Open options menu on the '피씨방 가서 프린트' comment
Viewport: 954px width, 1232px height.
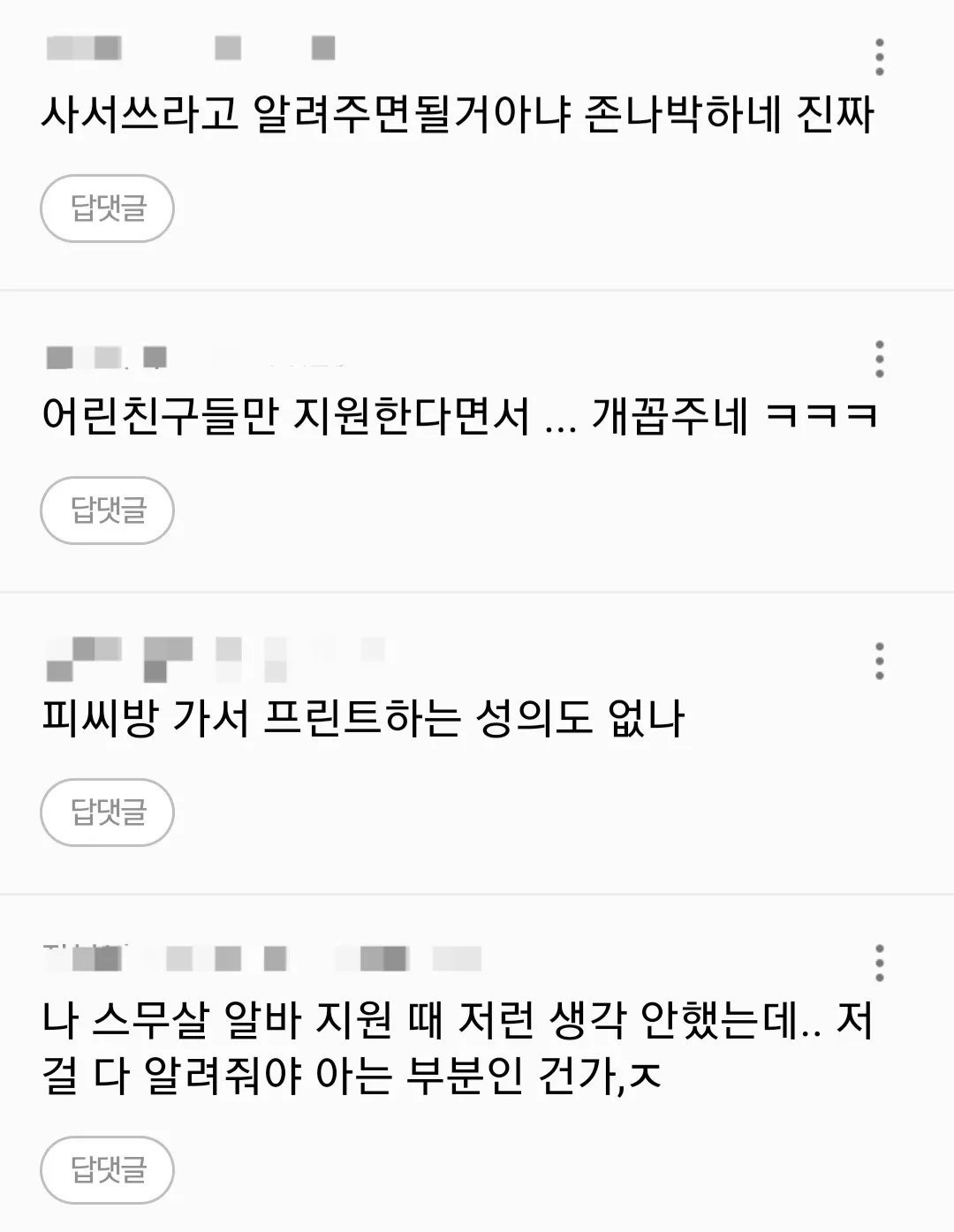coord(878,661)
